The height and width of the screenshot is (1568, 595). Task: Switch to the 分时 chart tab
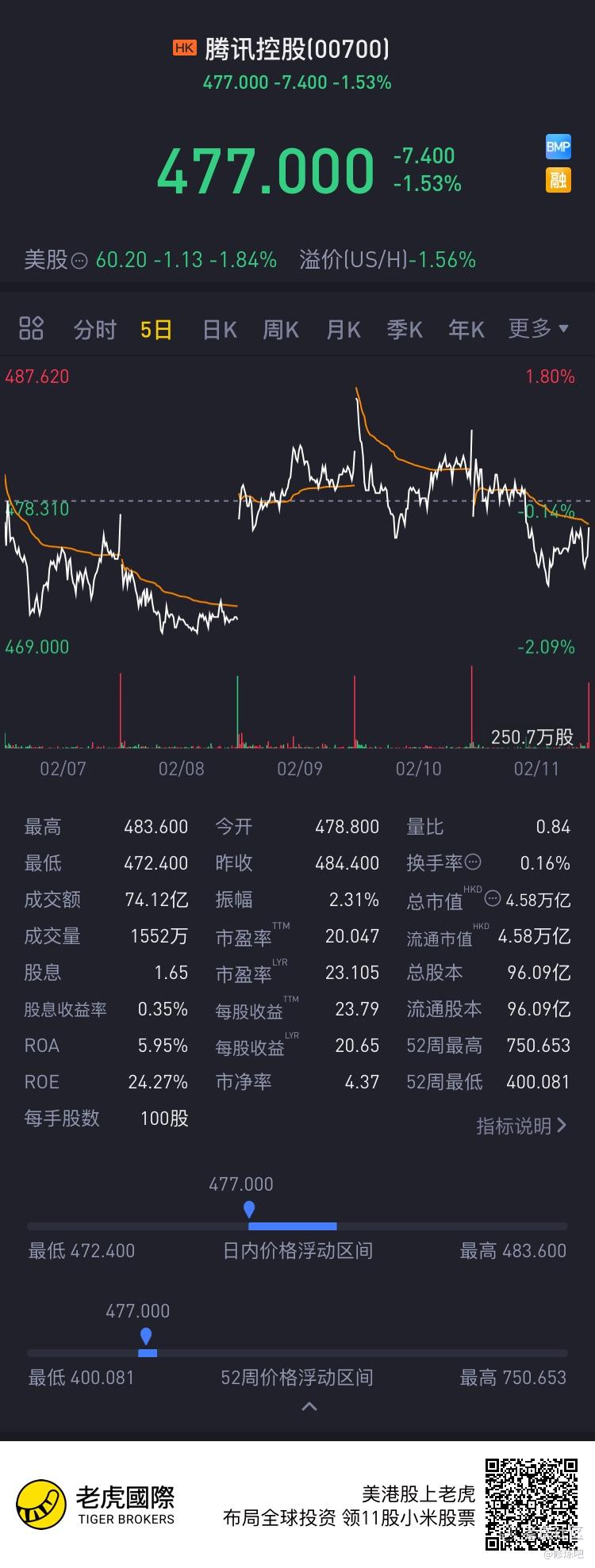(x=94, y=330)
